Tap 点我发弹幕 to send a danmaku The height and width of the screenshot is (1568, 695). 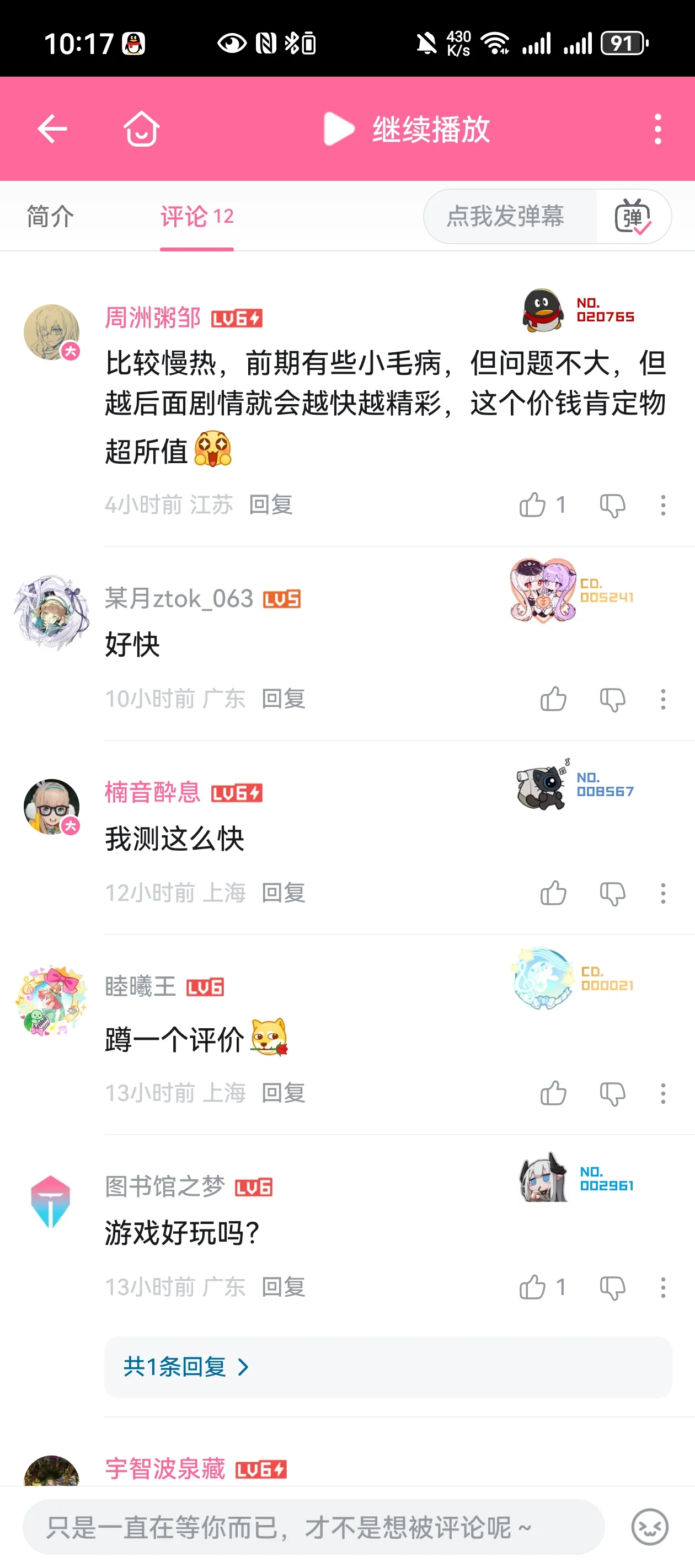506,217
